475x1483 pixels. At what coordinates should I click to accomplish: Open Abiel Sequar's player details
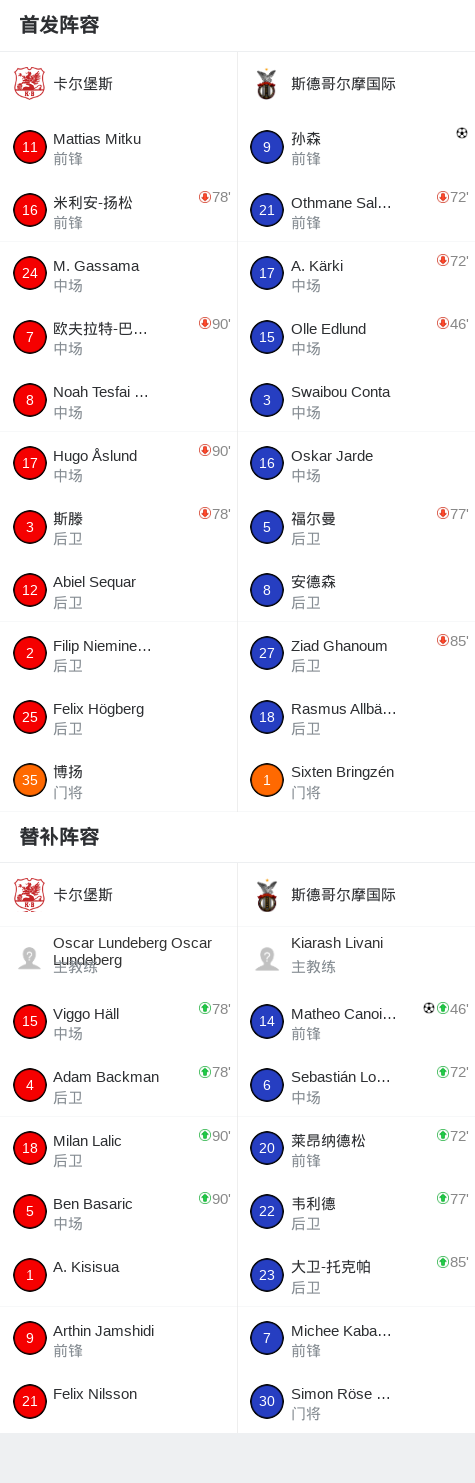pos(118,591)
